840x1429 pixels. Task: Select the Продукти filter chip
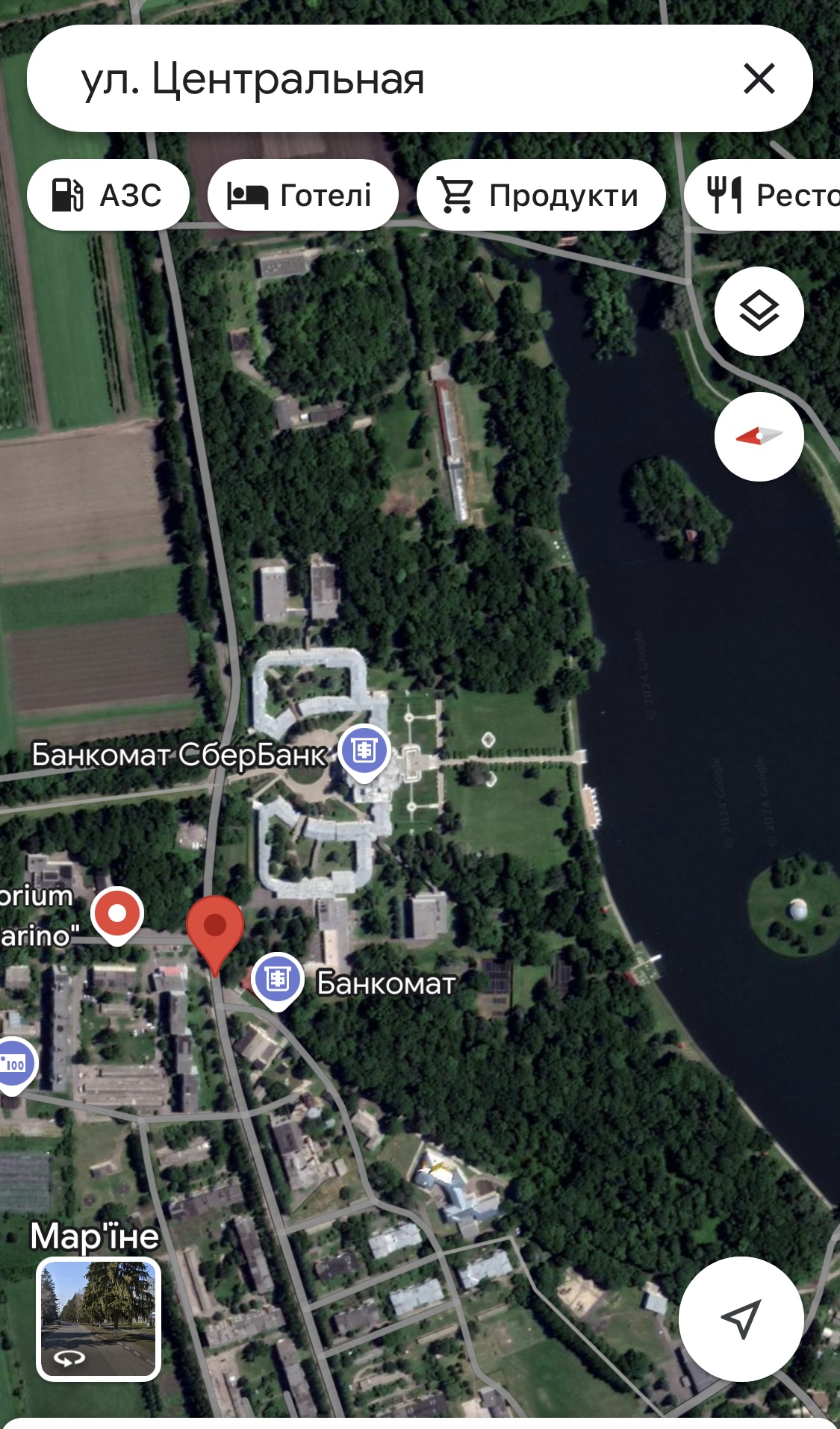coord(541,195)
